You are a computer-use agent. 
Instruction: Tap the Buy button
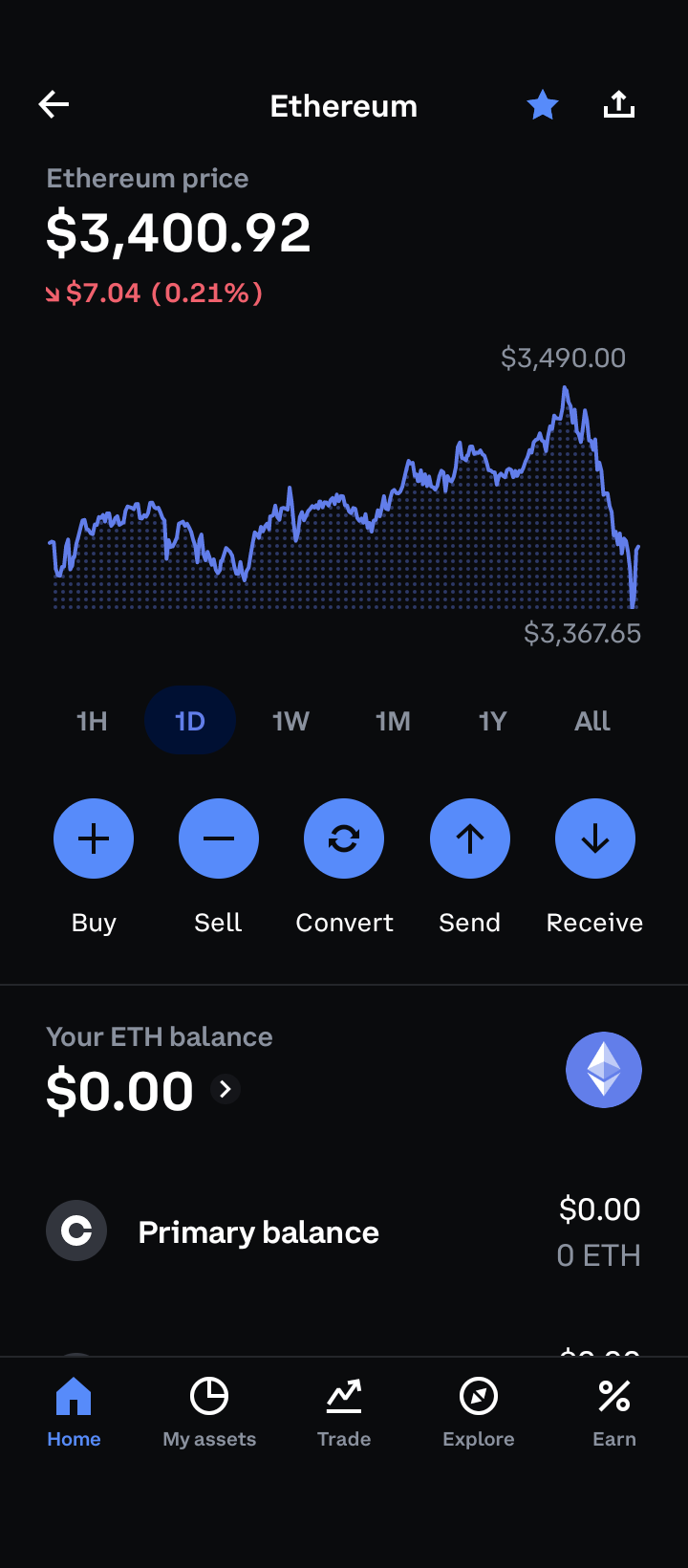(x=94, y=838)
